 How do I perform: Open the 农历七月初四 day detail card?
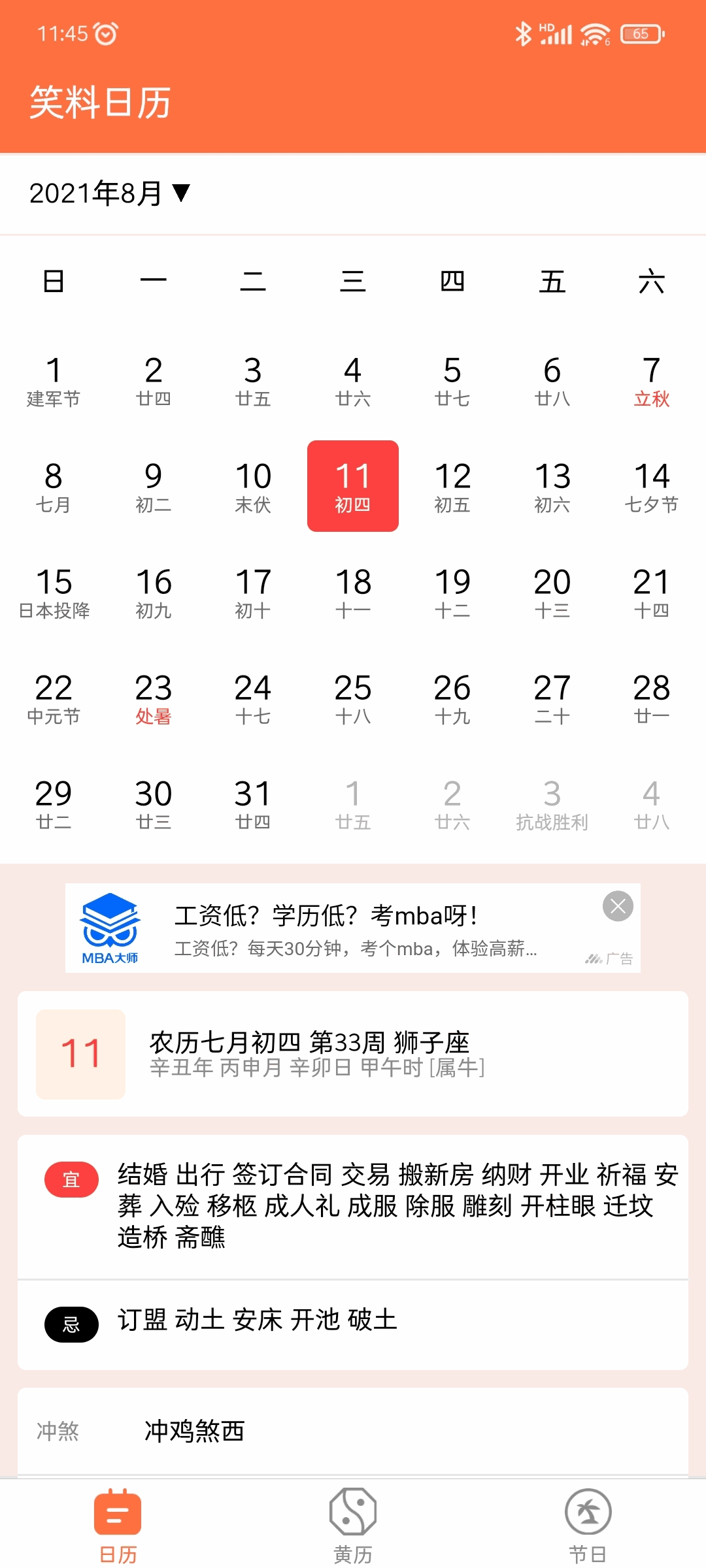(353, 1053)
